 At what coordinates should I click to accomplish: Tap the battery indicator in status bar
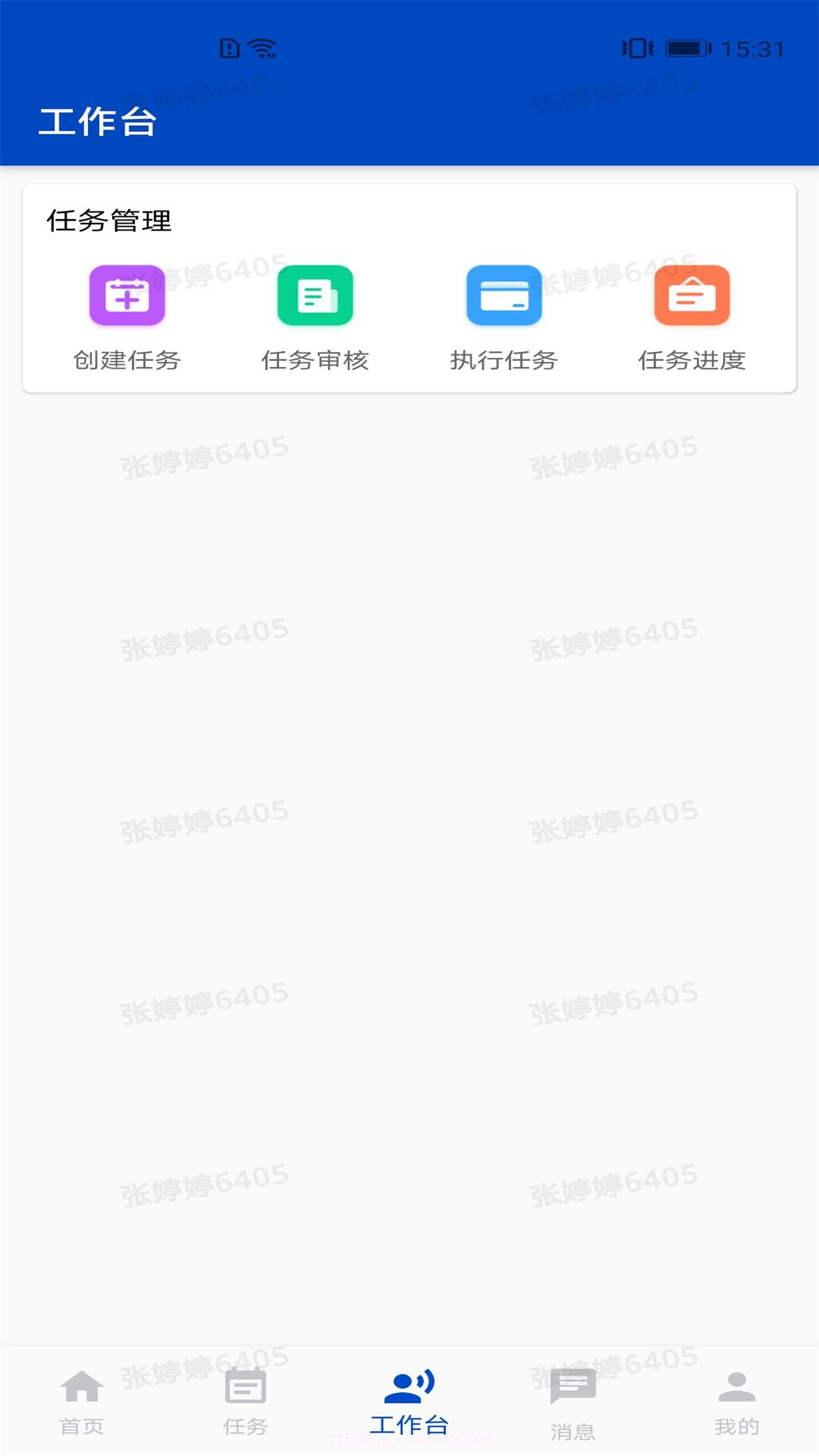tap(686, 47)
